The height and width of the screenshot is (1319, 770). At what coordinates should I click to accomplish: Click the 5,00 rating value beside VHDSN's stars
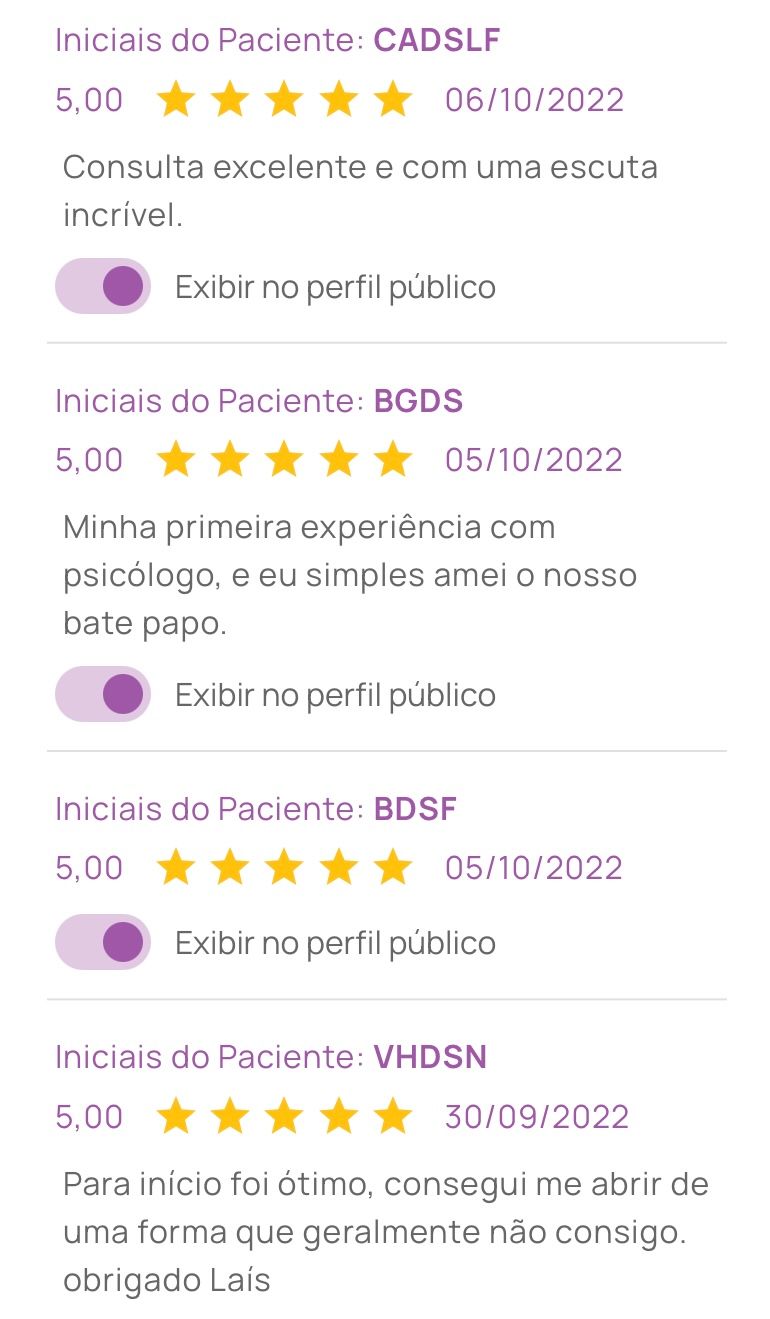[x=89, y=1116]
